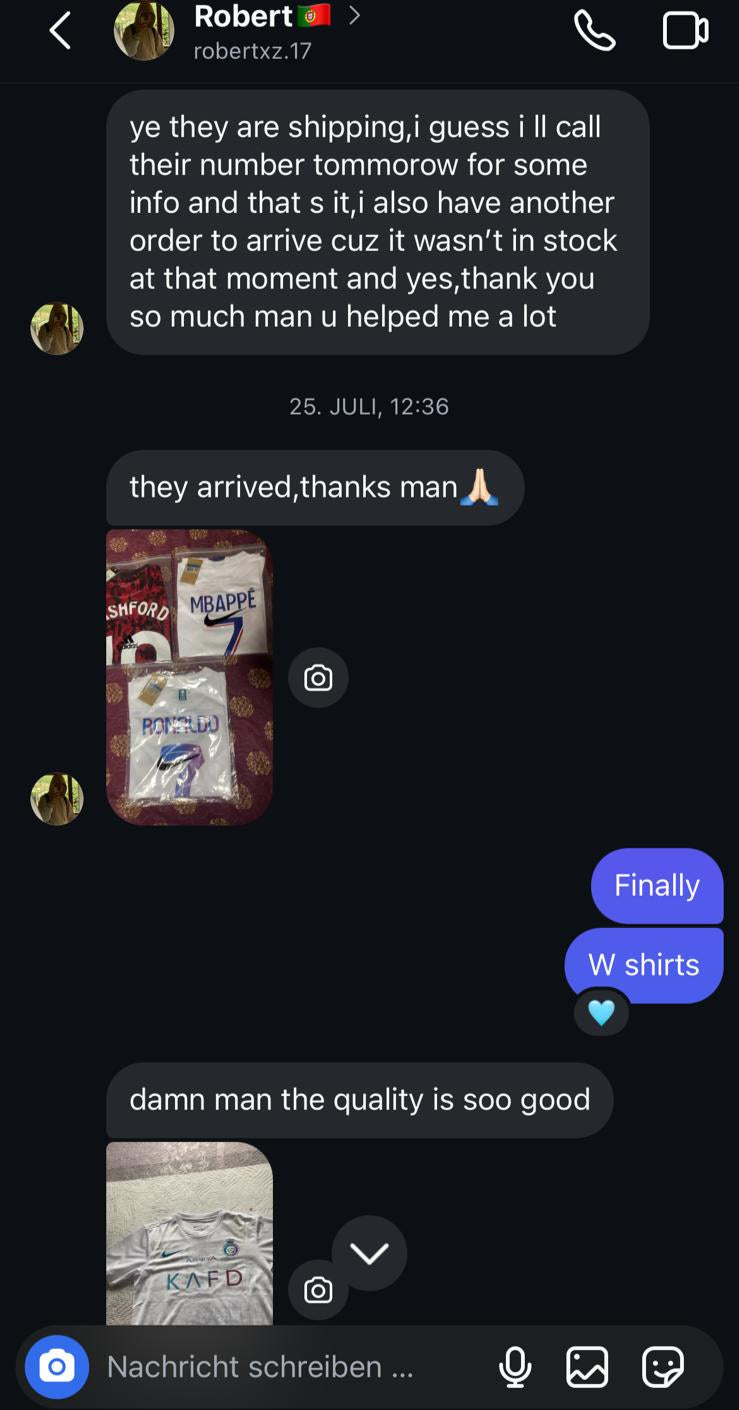Open Robert's avatar beside the jerseys photo

point(57,799)
